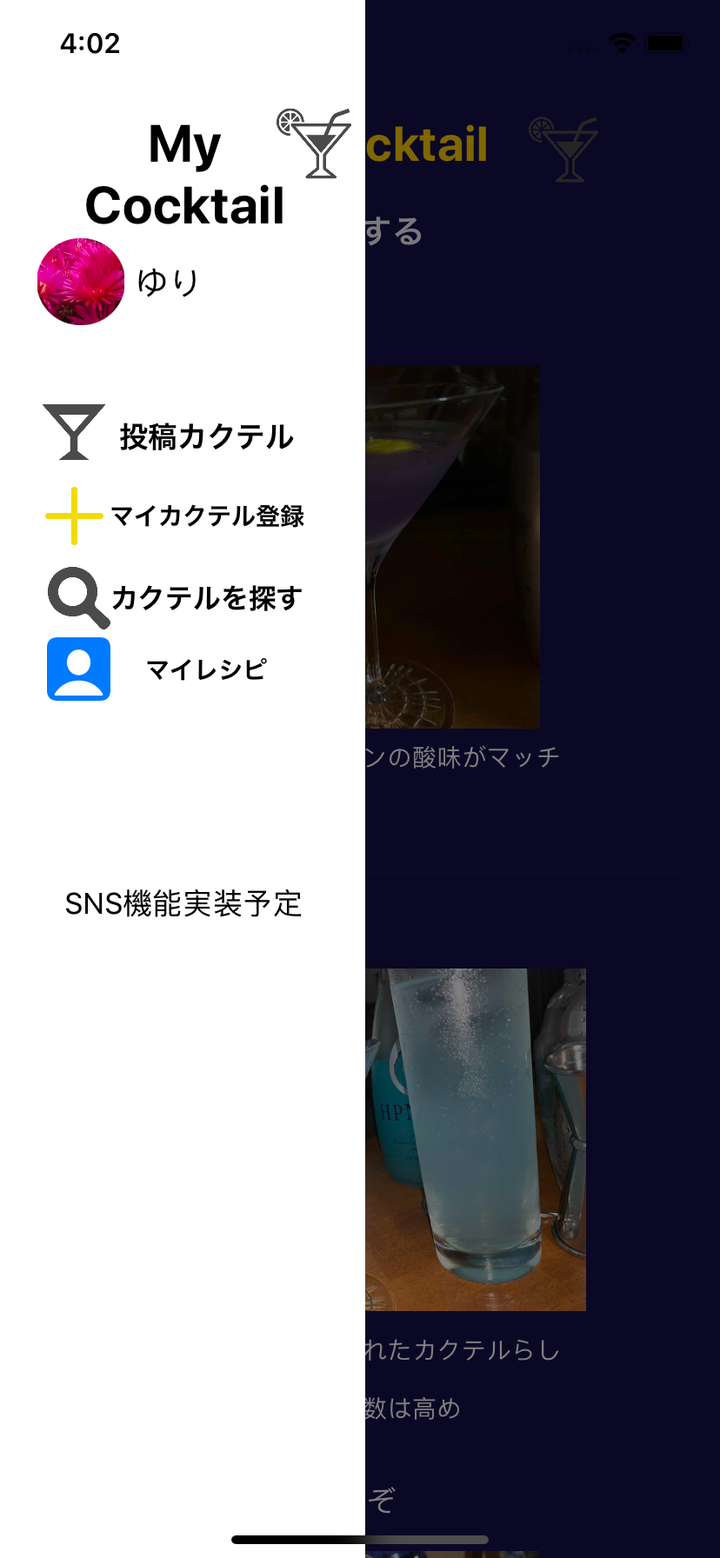Screen dimensions: 720x1558
Task: Open カクテルを探す search option
Action: click(x=206, y=598)
